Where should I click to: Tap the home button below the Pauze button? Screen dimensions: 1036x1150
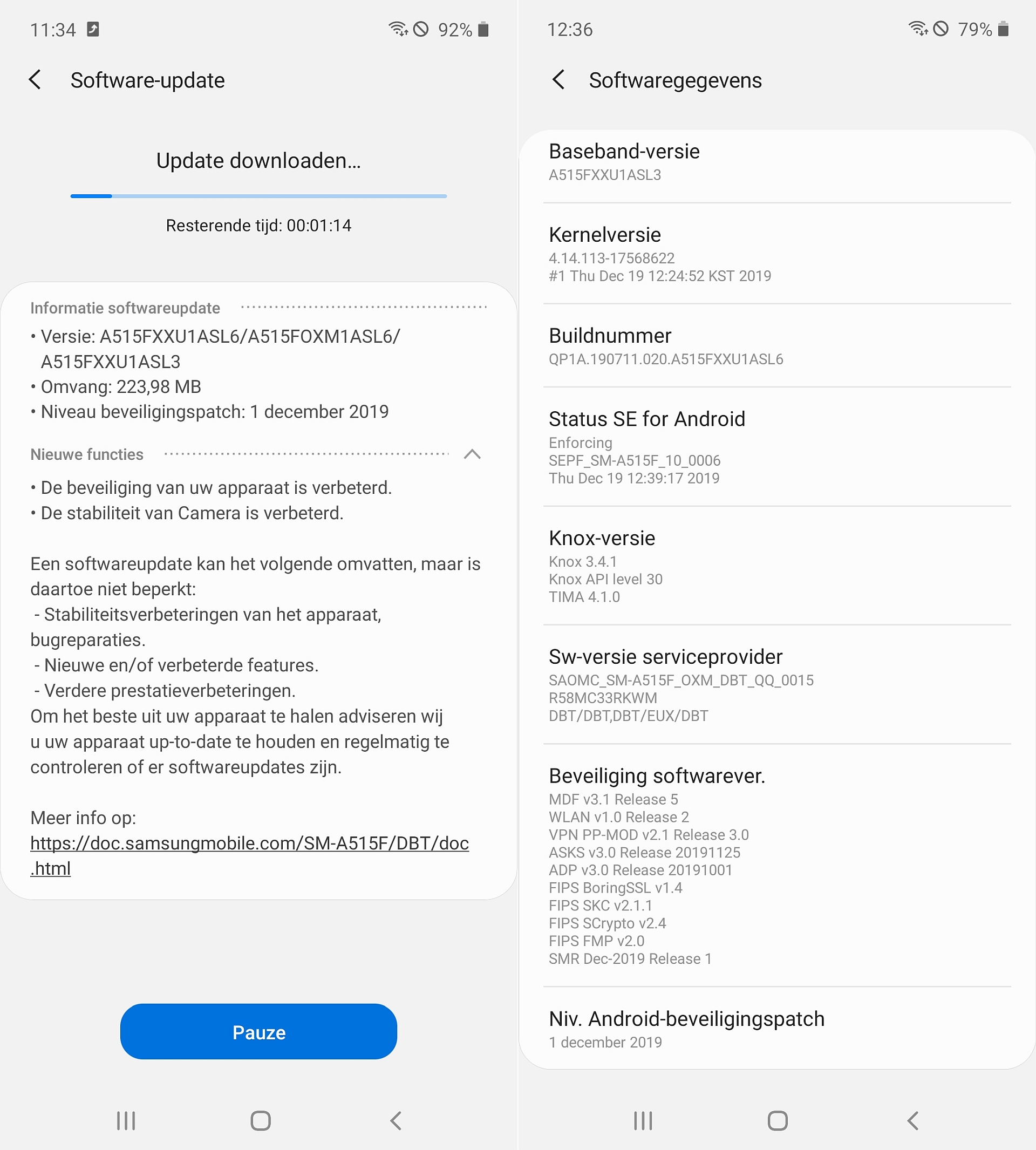tap(260, 1120)
